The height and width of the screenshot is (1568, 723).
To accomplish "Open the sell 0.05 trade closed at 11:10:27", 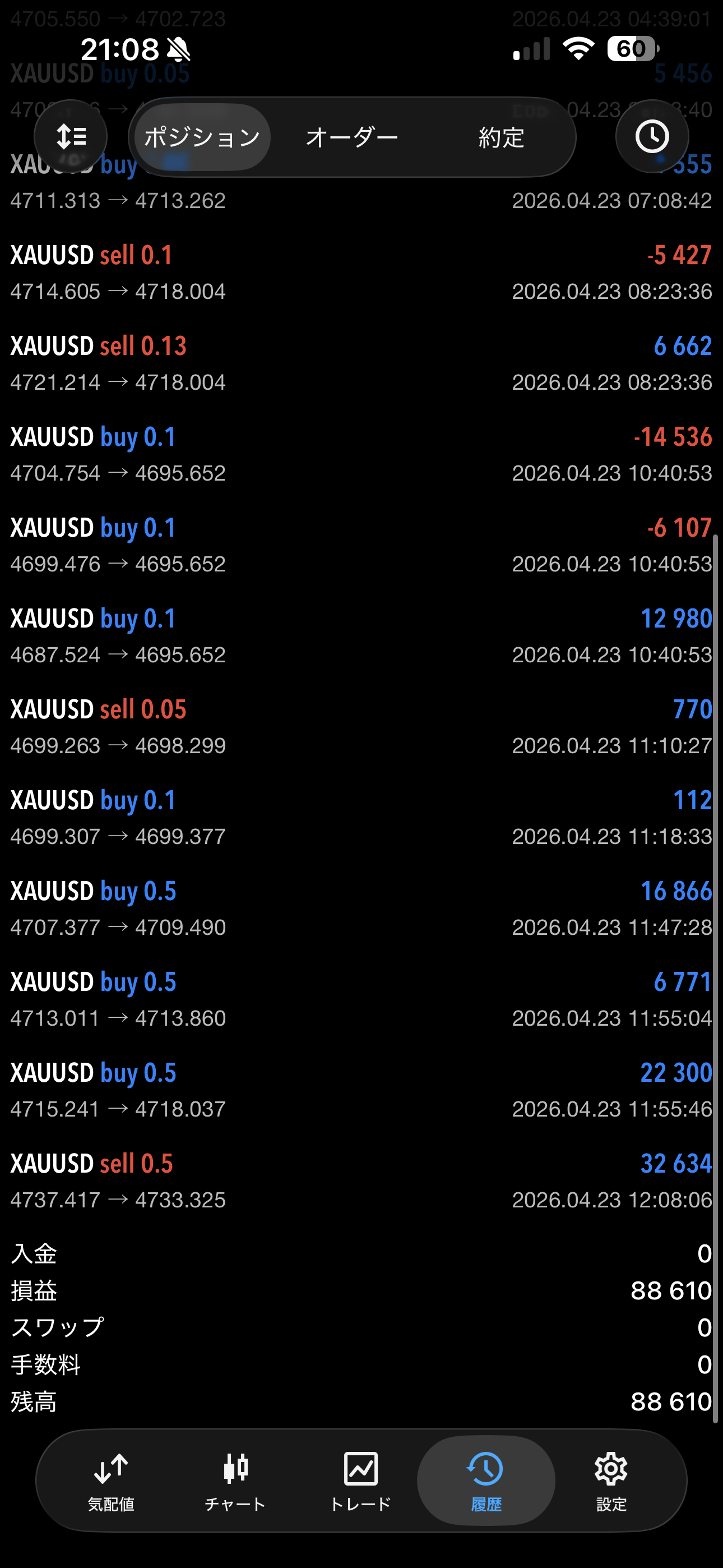I will pyautogui.click(x=361, y=727).
